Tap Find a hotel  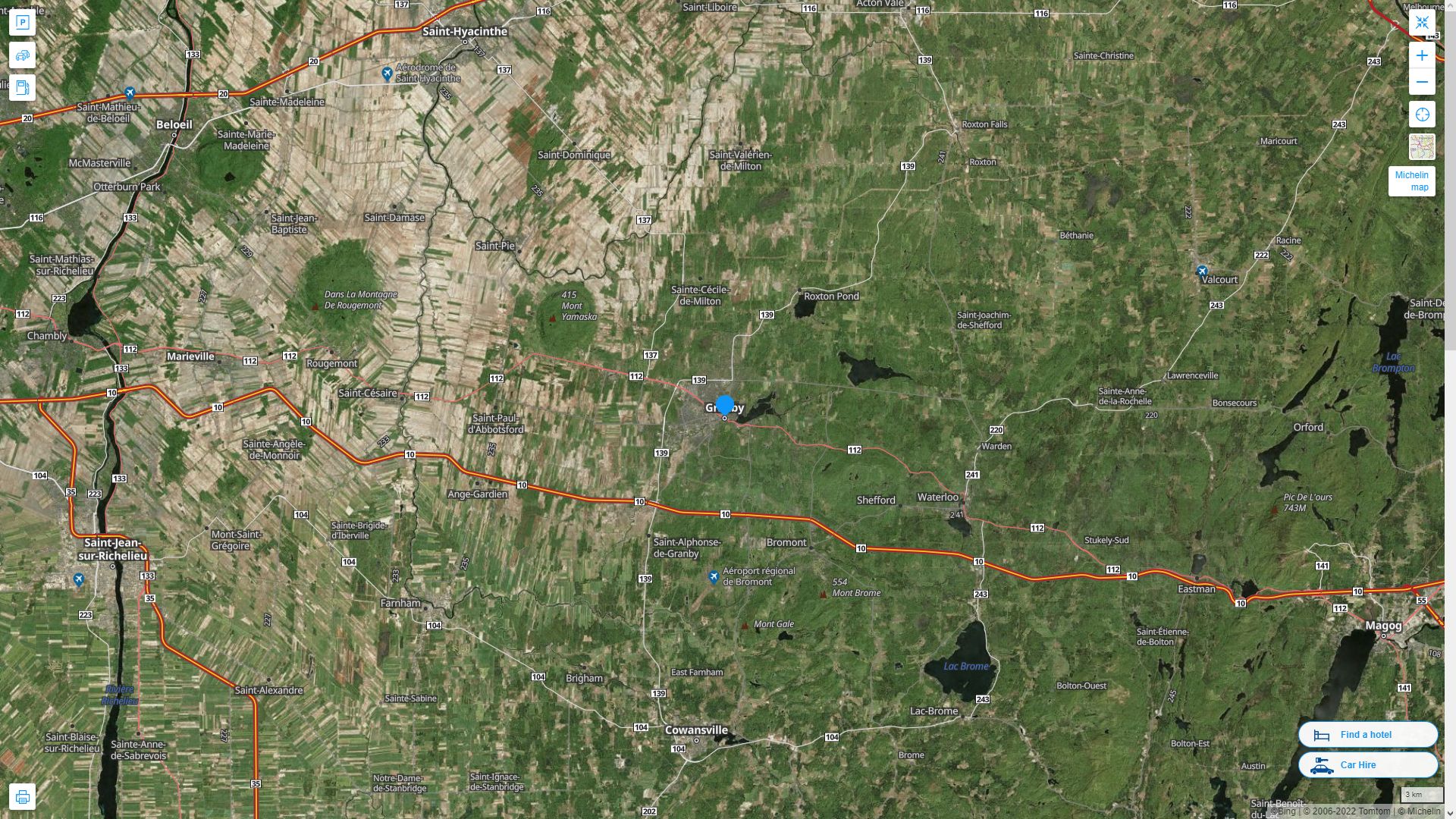coord(1367,735)
